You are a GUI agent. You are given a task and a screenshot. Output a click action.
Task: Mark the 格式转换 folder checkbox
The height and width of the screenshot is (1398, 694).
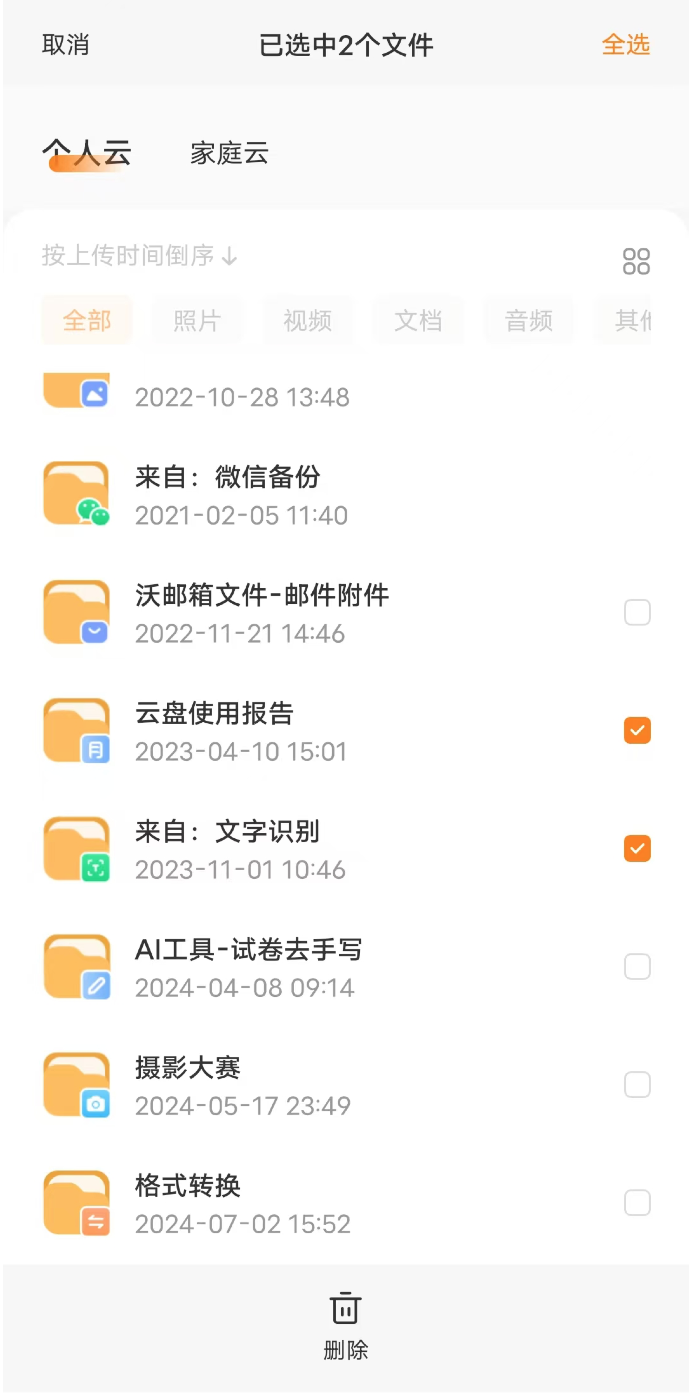click(x=637, y=1203)
